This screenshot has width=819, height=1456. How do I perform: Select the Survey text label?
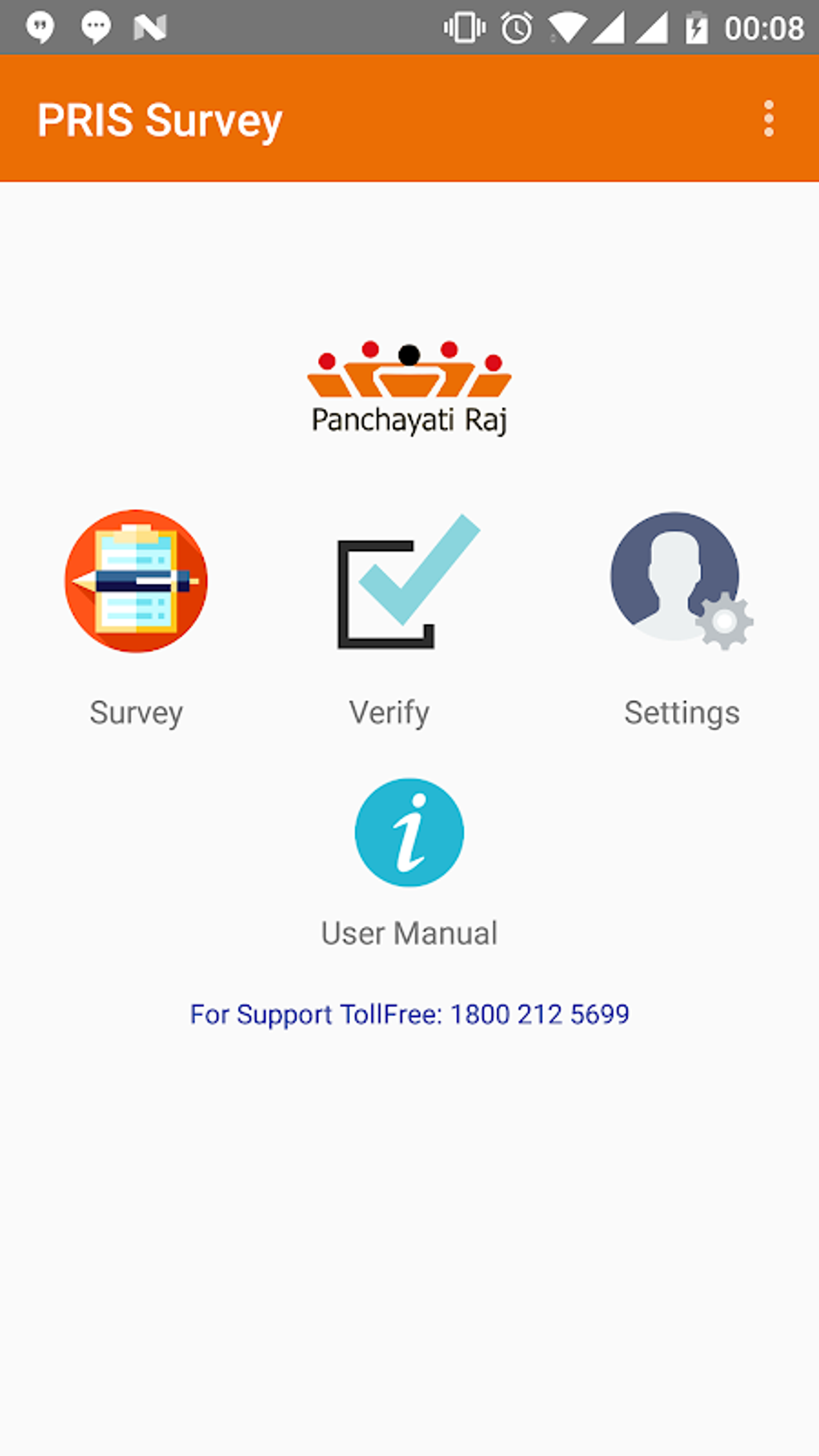tap(136, 712)
